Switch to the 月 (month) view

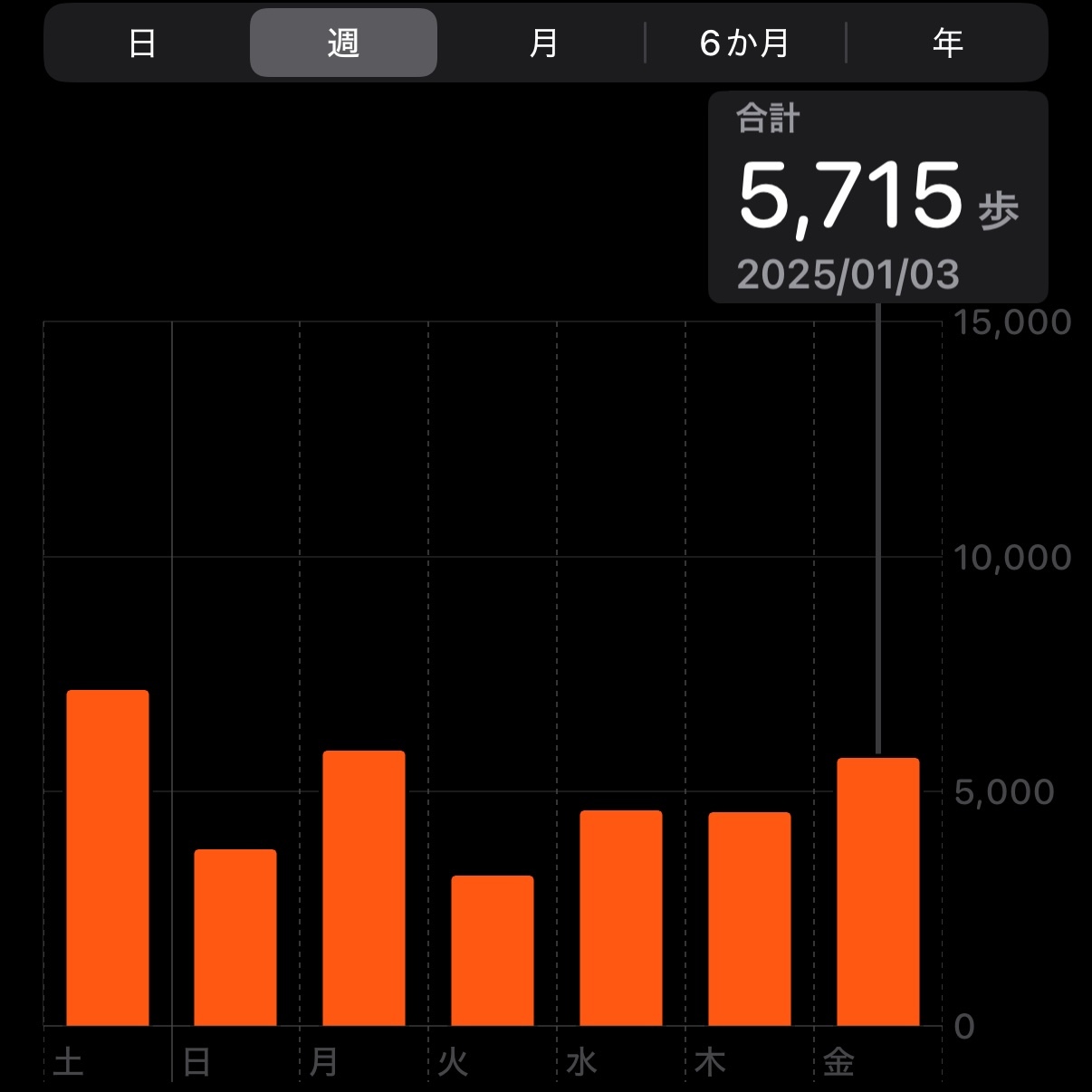pos(543,43)
